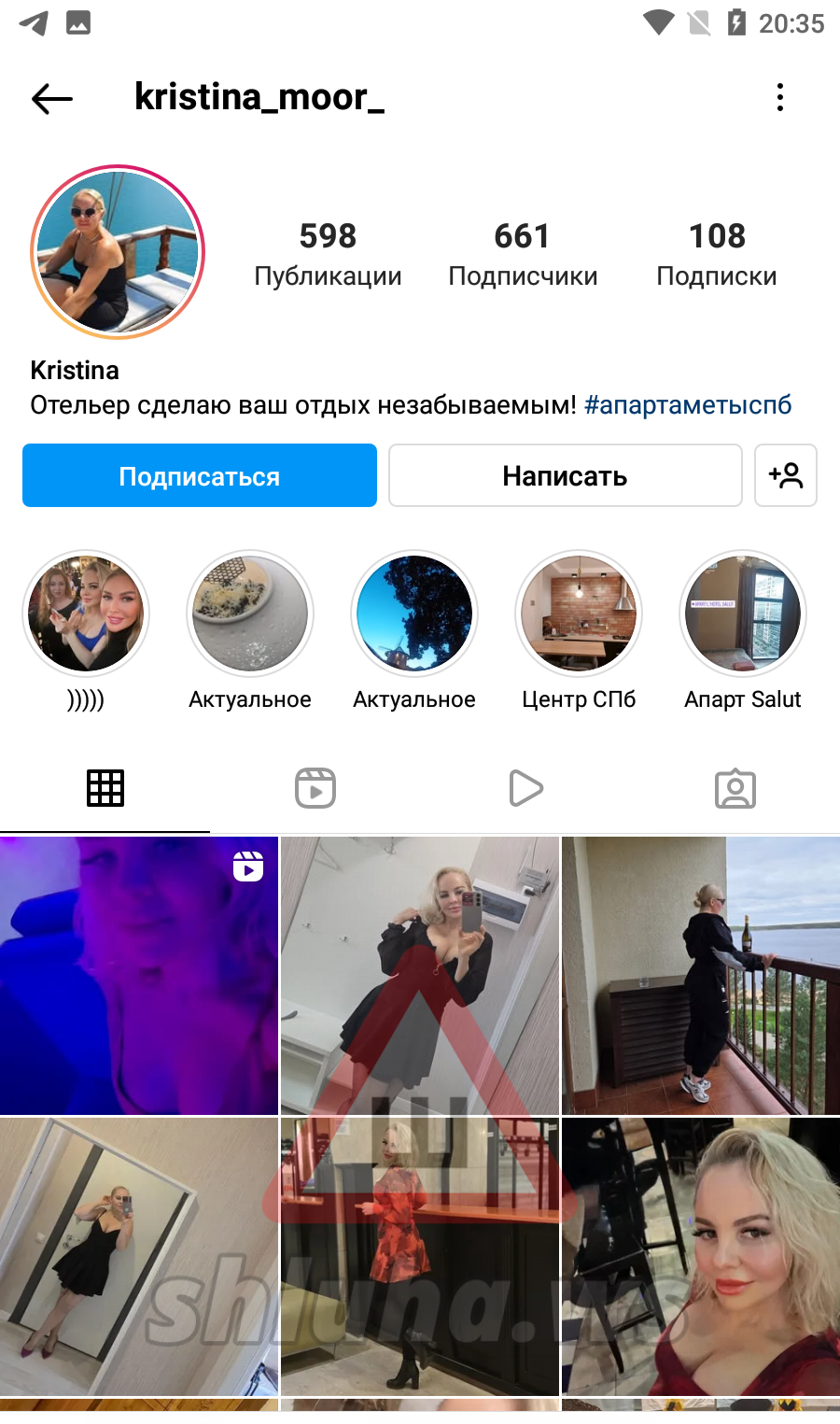Go back using the arrow icon
This screenshot has width=840, height=1424.
52,98
